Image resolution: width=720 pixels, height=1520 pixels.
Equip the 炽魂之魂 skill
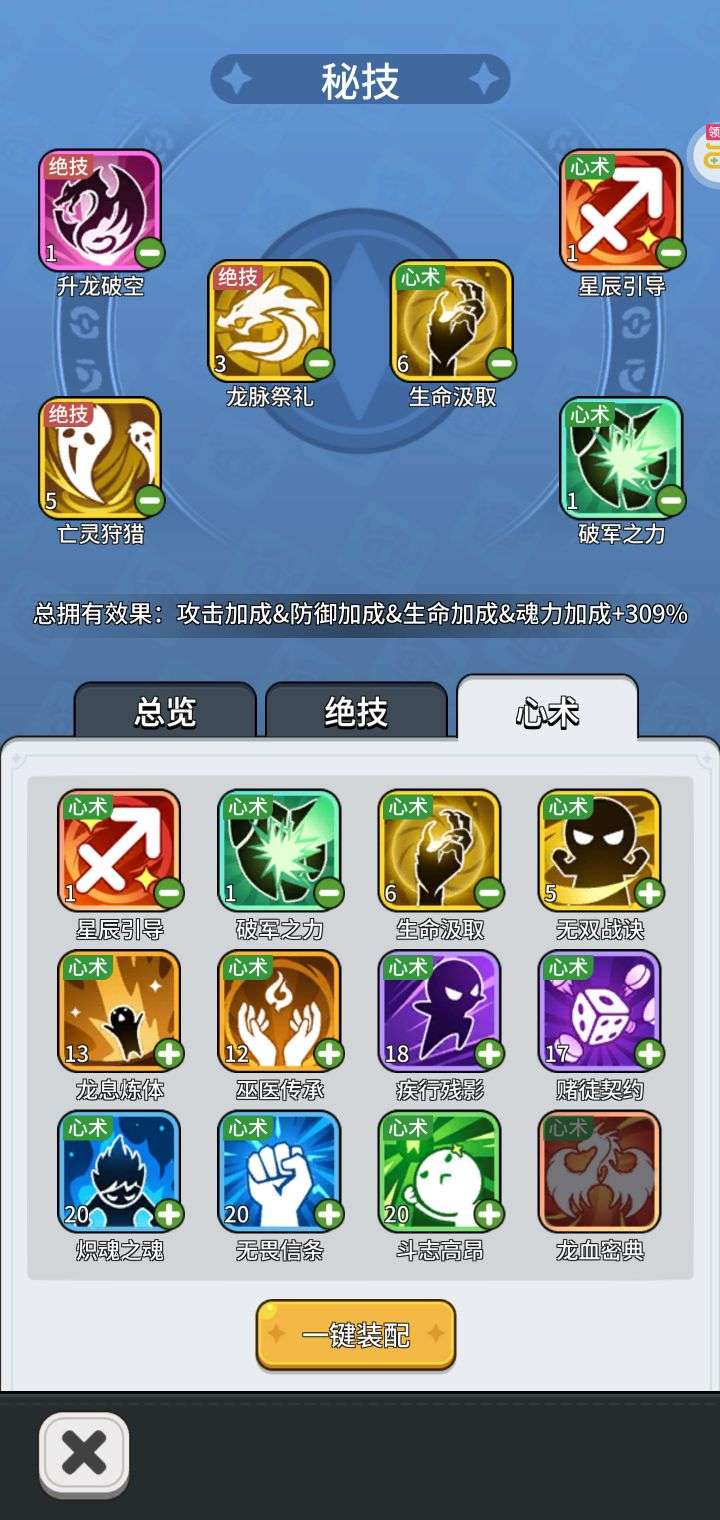(x=168, y=1214)
